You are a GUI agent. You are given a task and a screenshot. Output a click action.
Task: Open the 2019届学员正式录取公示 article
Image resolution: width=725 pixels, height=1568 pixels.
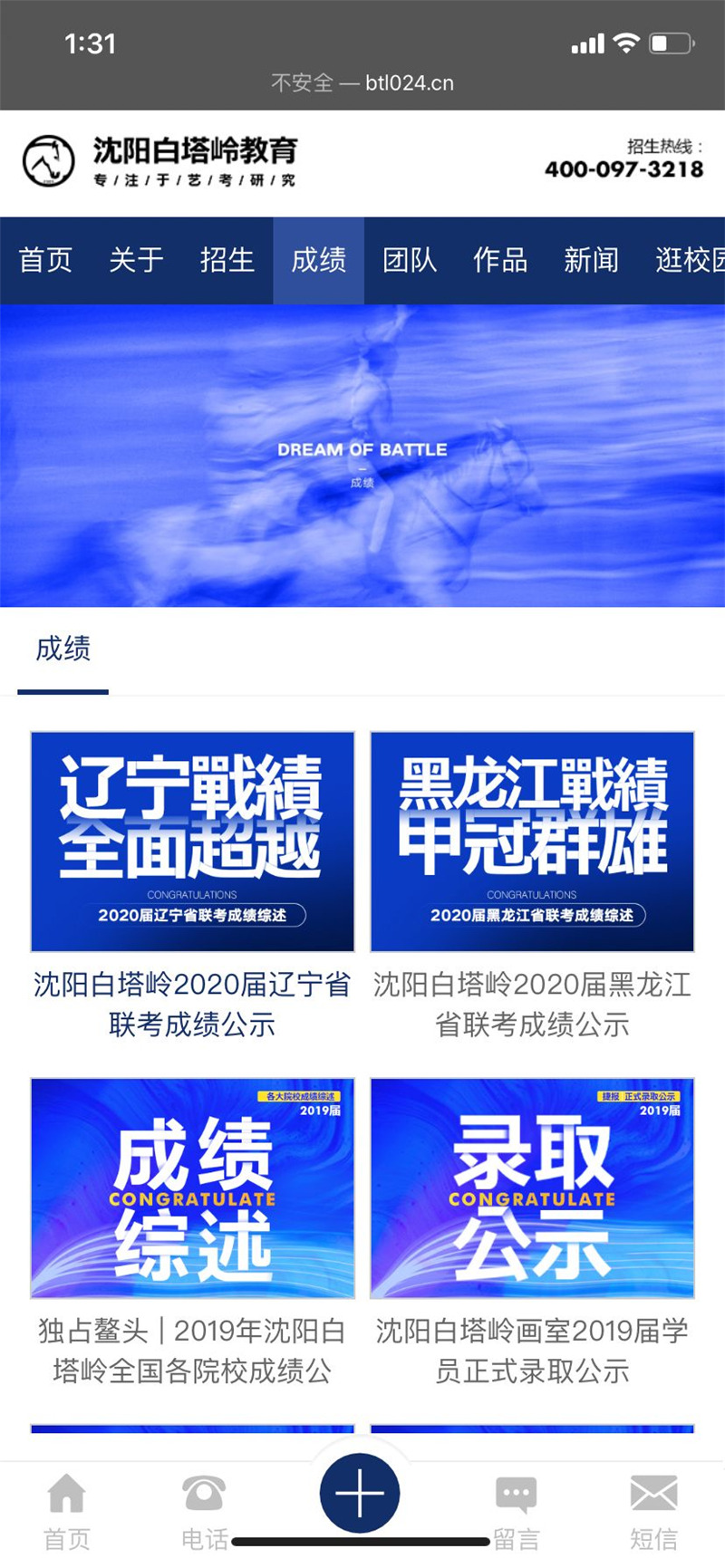tap(532, 1188)
